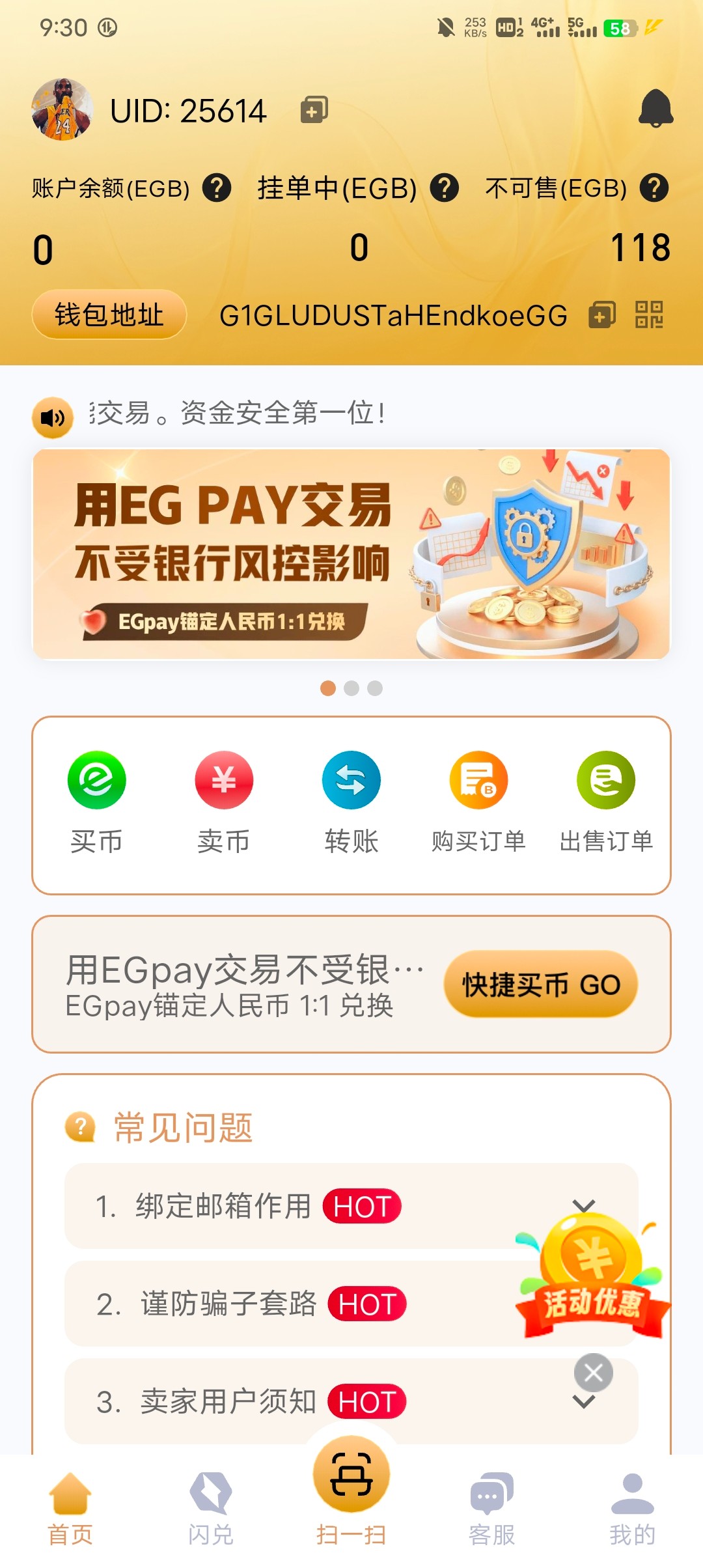The image size is (703, 1568).
Task: Tap the 钱包地址 button
Action: pyautogui.click(x=109, y=315)
